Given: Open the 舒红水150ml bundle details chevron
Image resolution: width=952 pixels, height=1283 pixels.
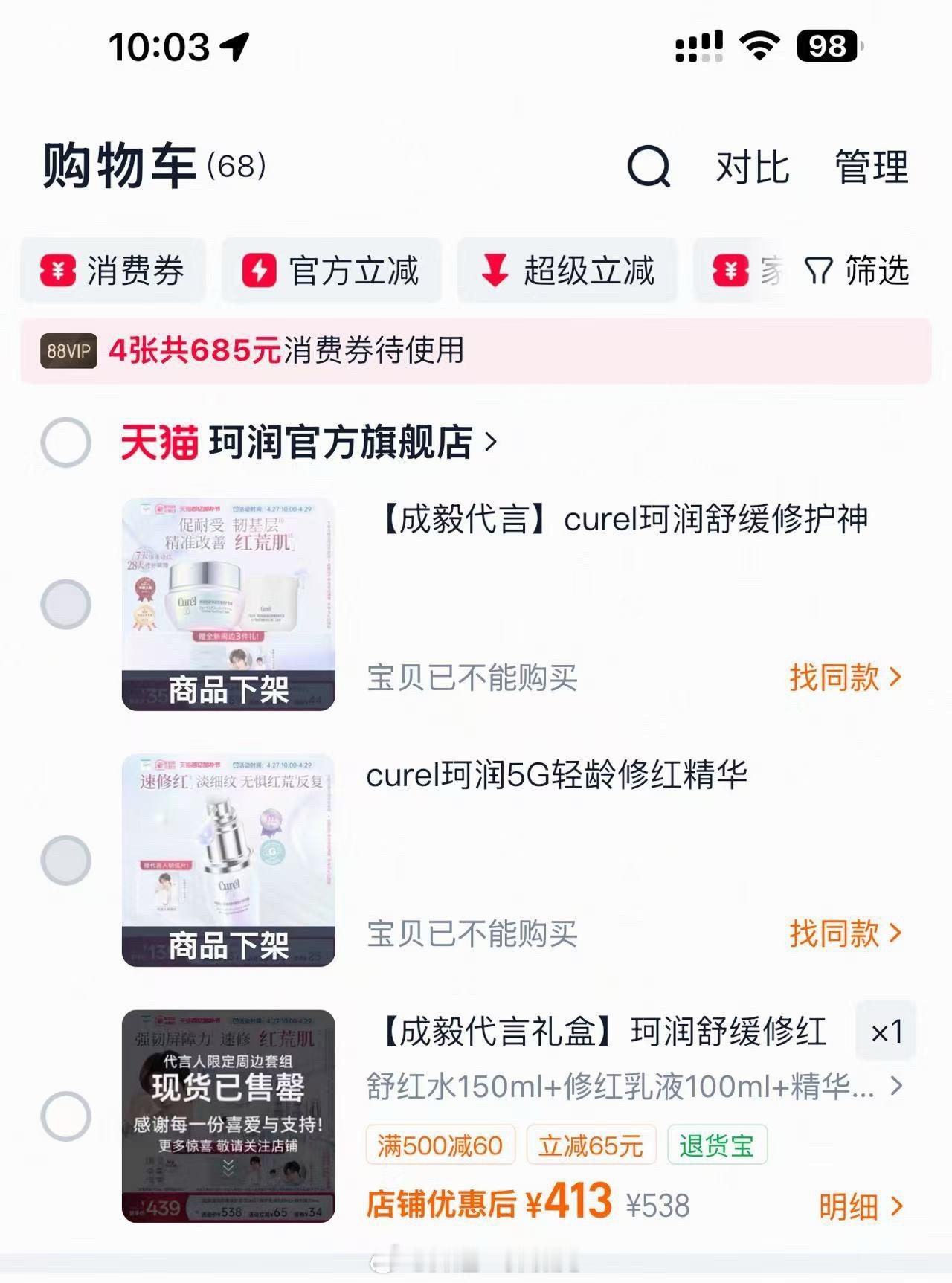Looking at the screenshot, I should click(x=898, y=1088).
